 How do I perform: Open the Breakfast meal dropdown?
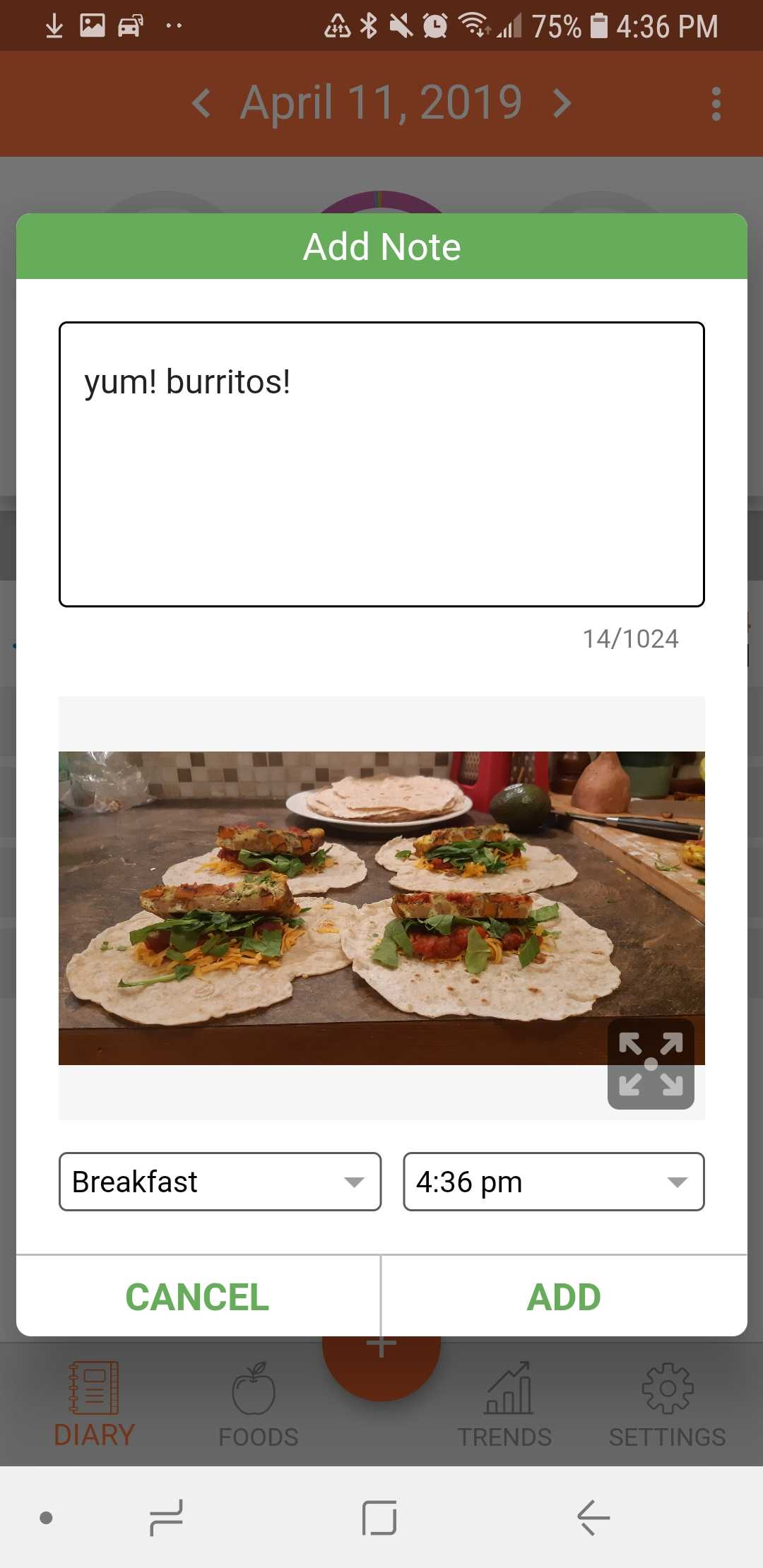pos(220,1182)
